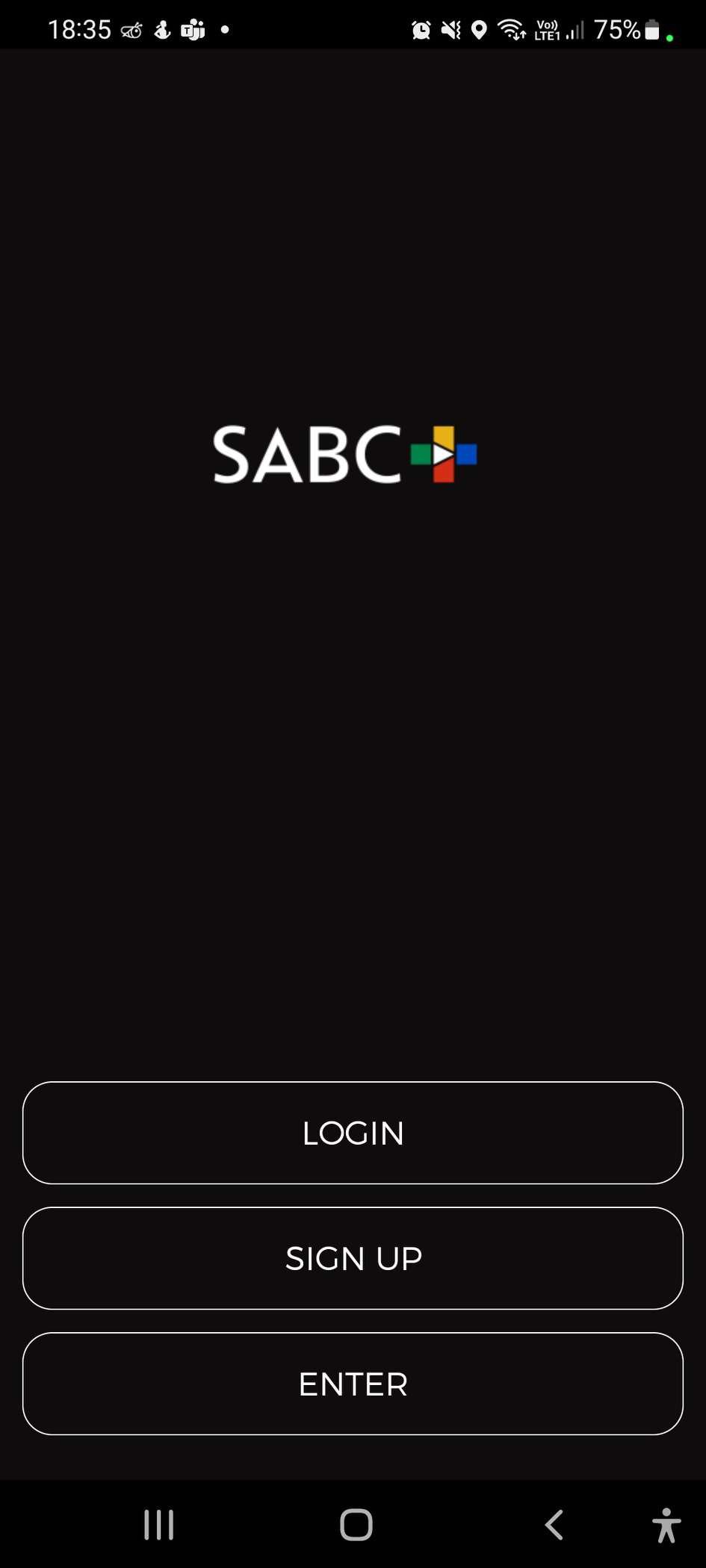The height and width of the screenshot is (1568, 706).
Task: Open the Accessibility shortcut in navigation bar
Action: coord(666,1525)
